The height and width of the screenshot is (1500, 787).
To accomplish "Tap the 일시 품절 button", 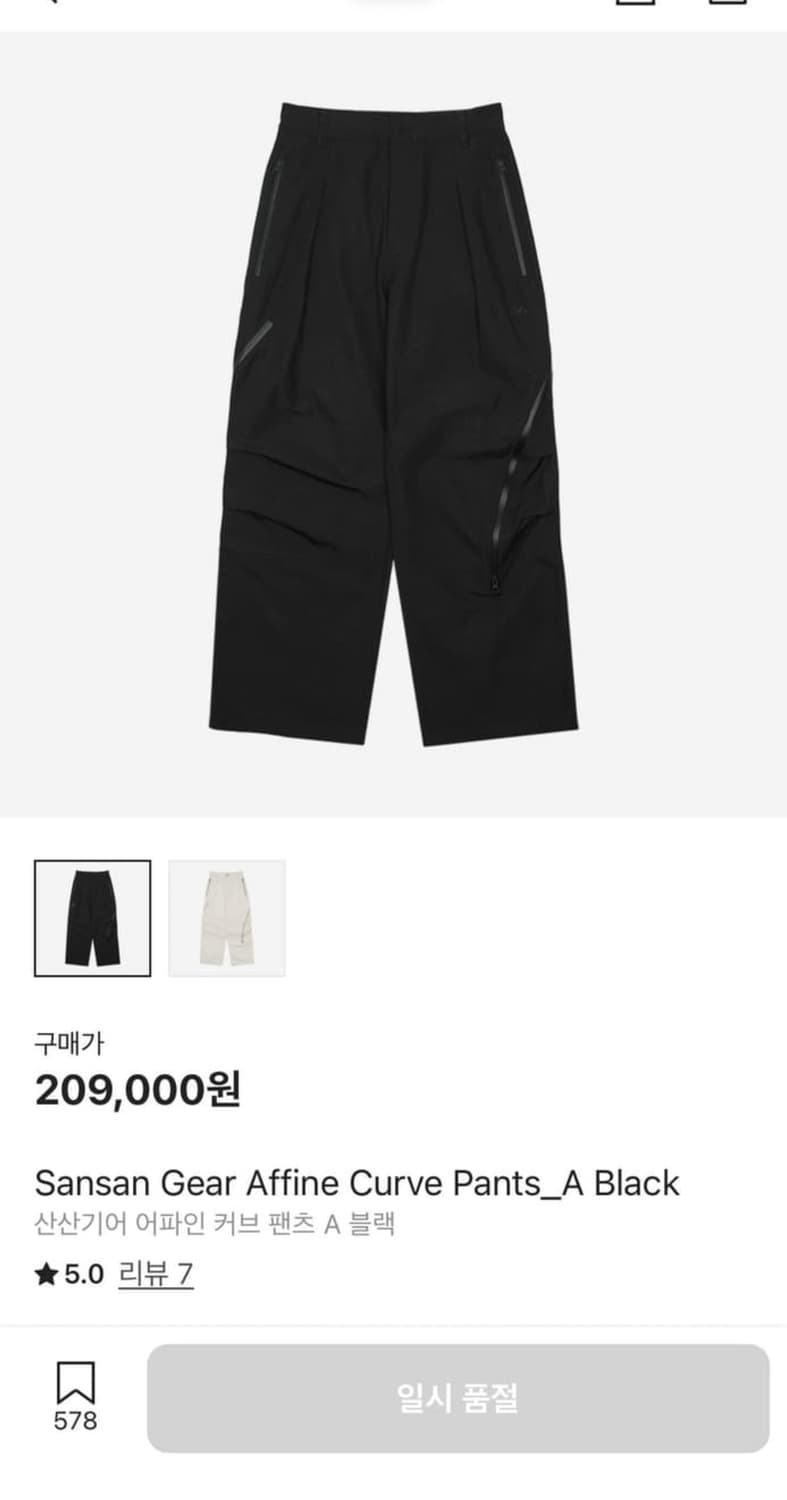I will pos(458,1398).
